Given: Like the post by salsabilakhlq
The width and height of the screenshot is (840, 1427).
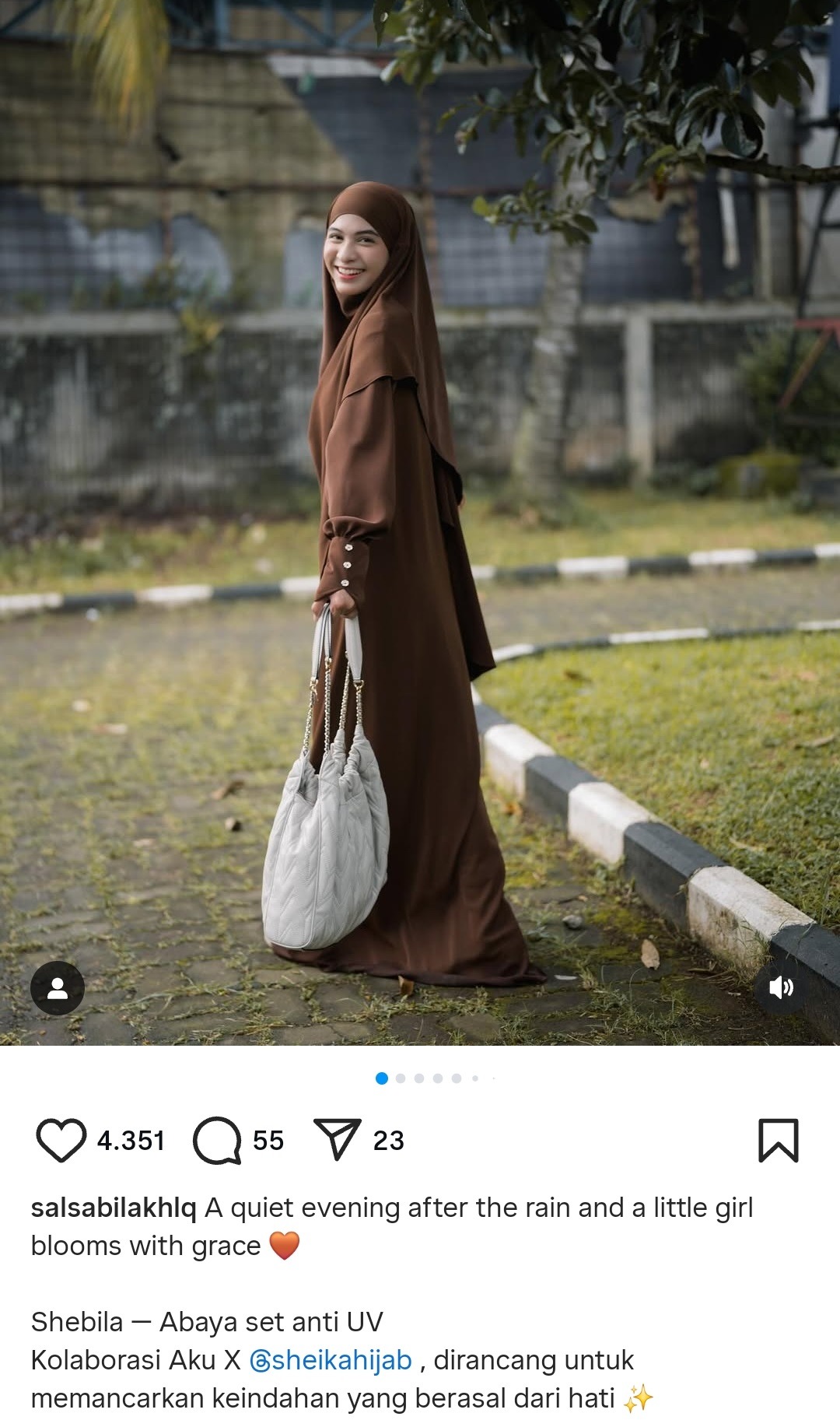Looking at the screenshot, I should click(61, 1141).
